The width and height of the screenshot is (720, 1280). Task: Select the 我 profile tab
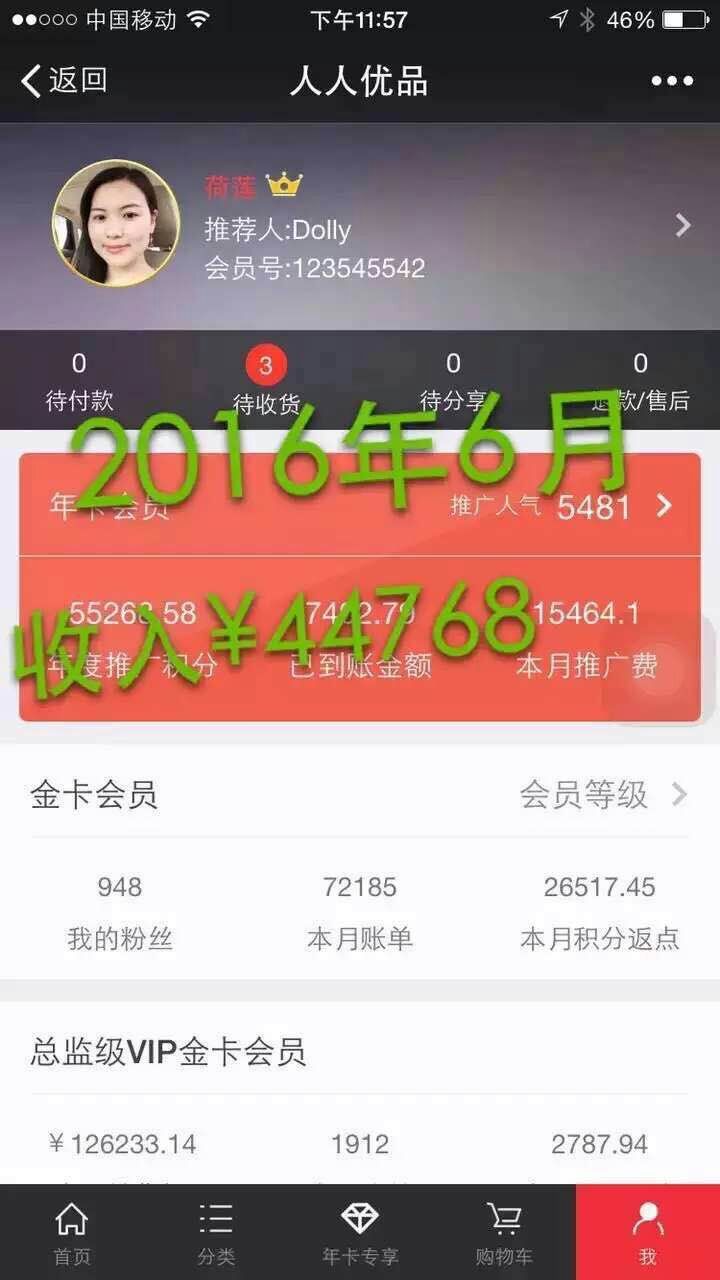648,1233
